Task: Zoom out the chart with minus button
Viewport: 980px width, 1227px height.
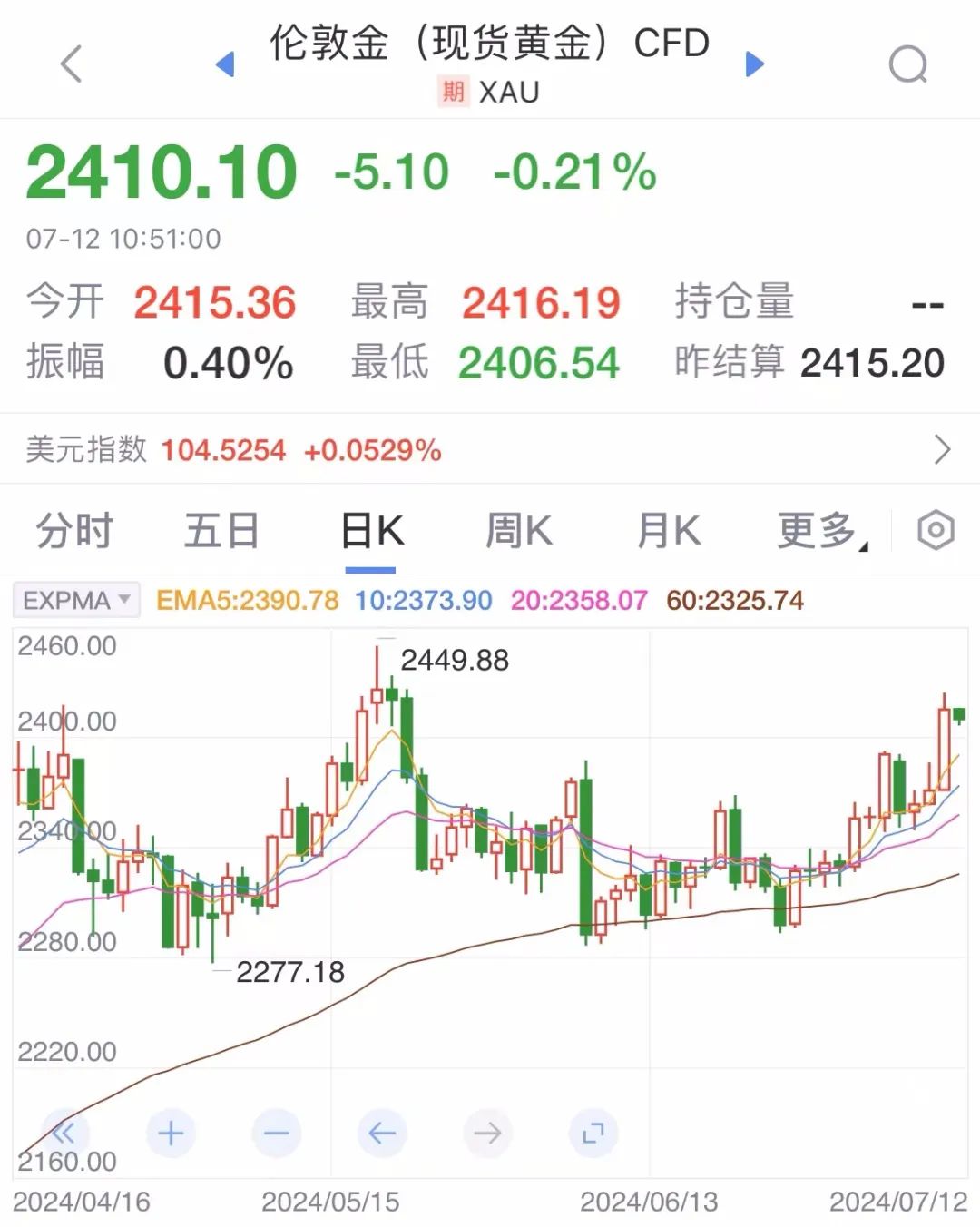Action: 276,1133
